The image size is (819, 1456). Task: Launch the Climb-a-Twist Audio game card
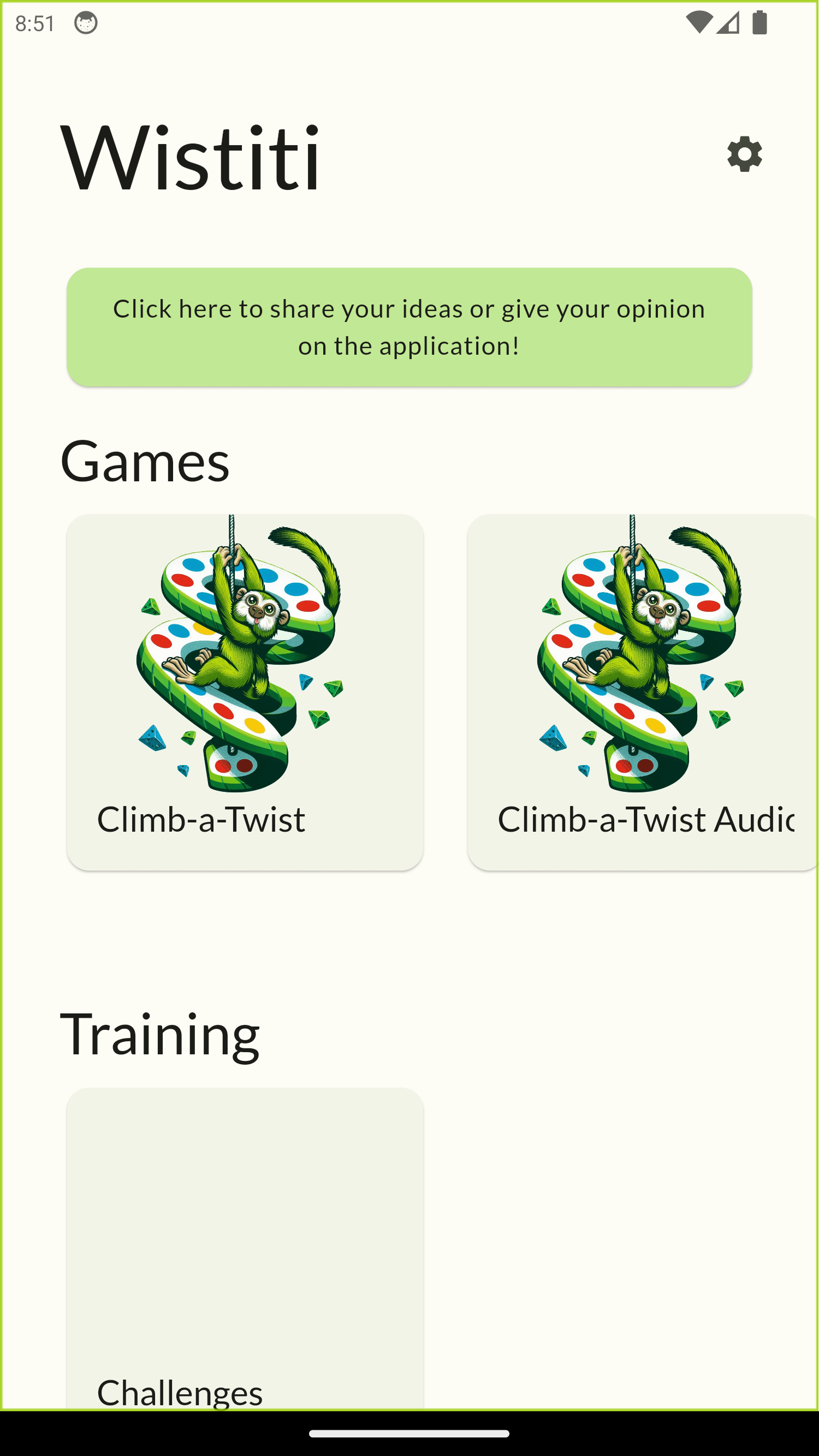(643, 692)
